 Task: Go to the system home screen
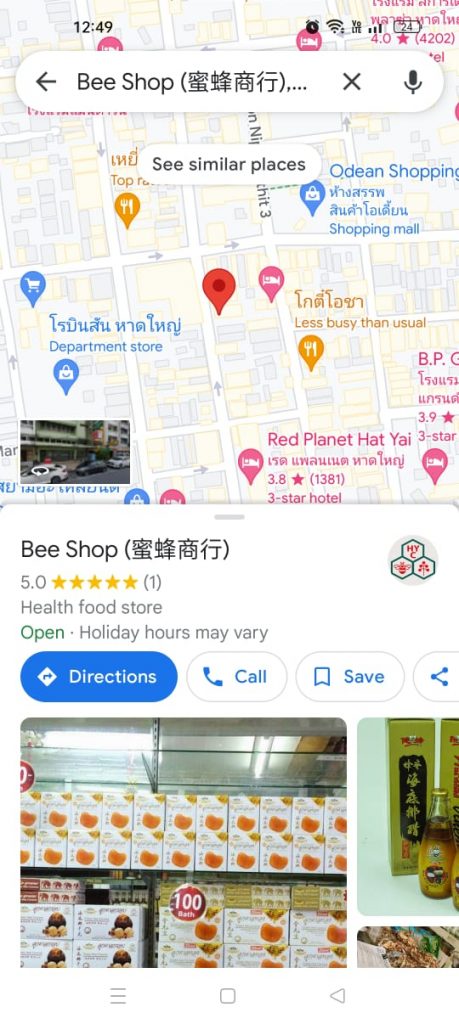pos(227,995)
